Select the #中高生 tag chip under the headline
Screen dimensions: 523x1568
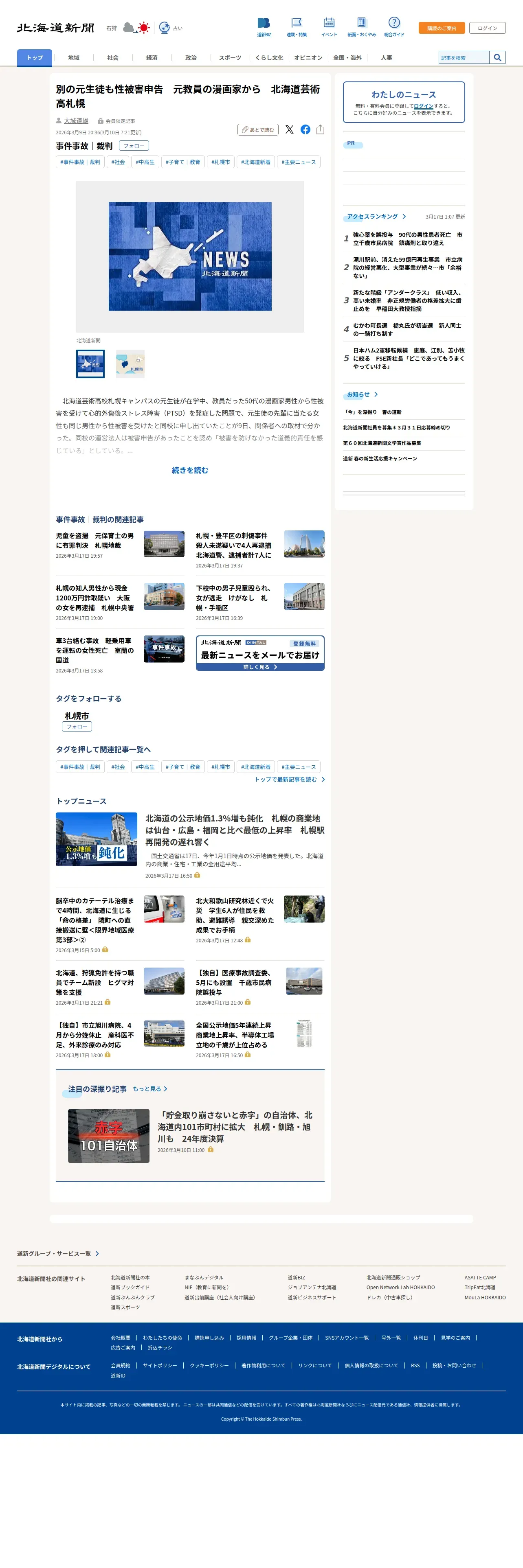[145, 162]
